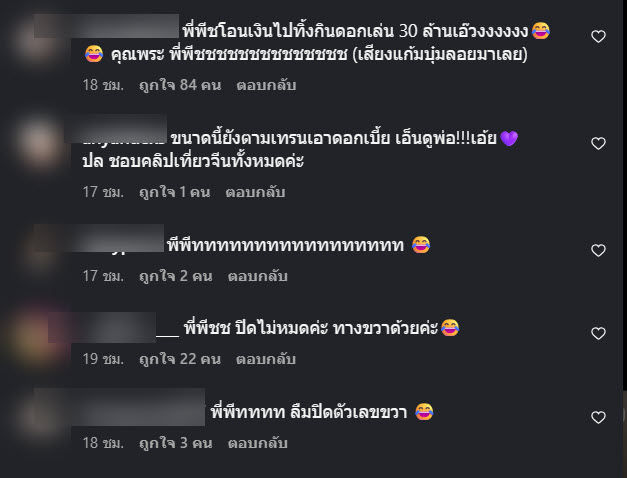Reply to the ลืมปิดตัวเลขขวา comment
627x478 pixels.
coord(256,442)
